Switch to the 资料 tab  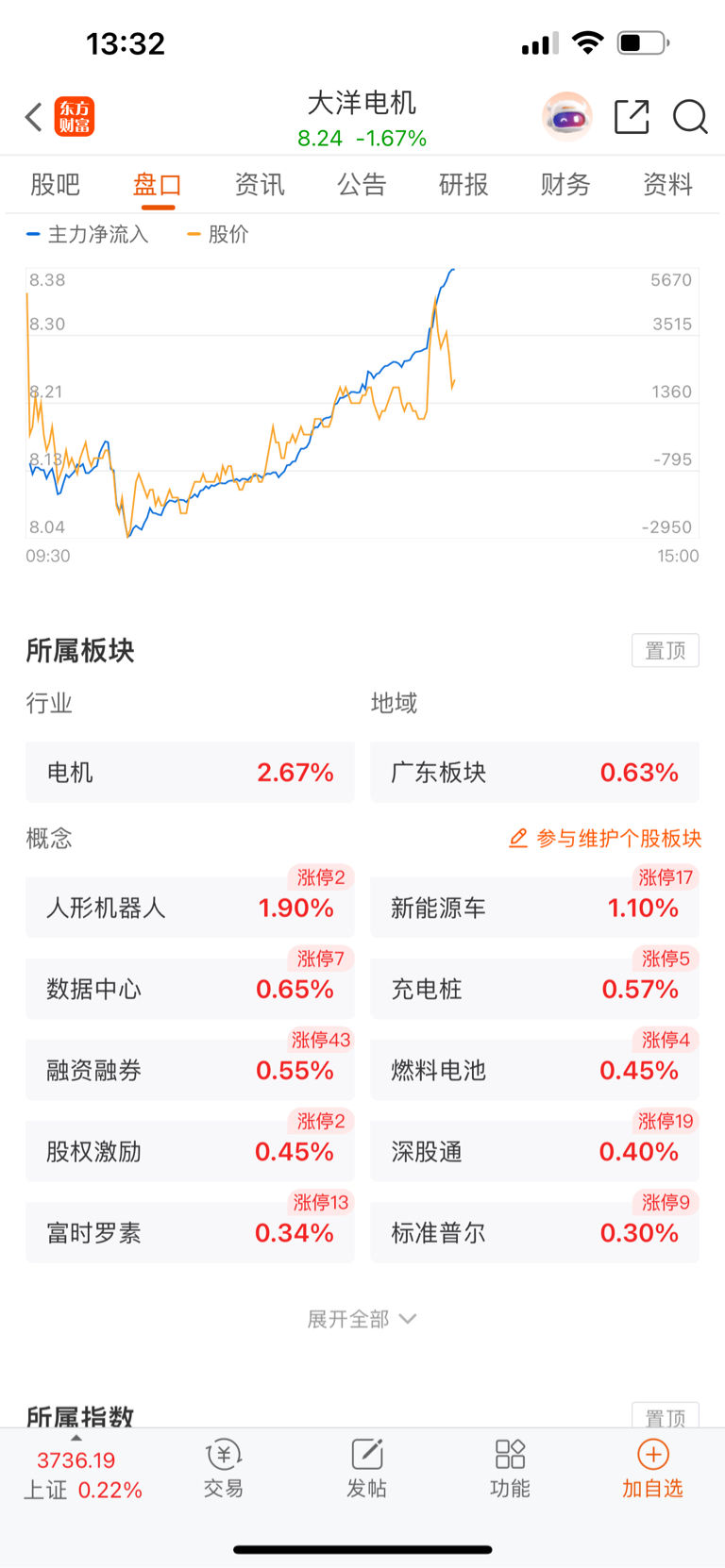[667, 184]
